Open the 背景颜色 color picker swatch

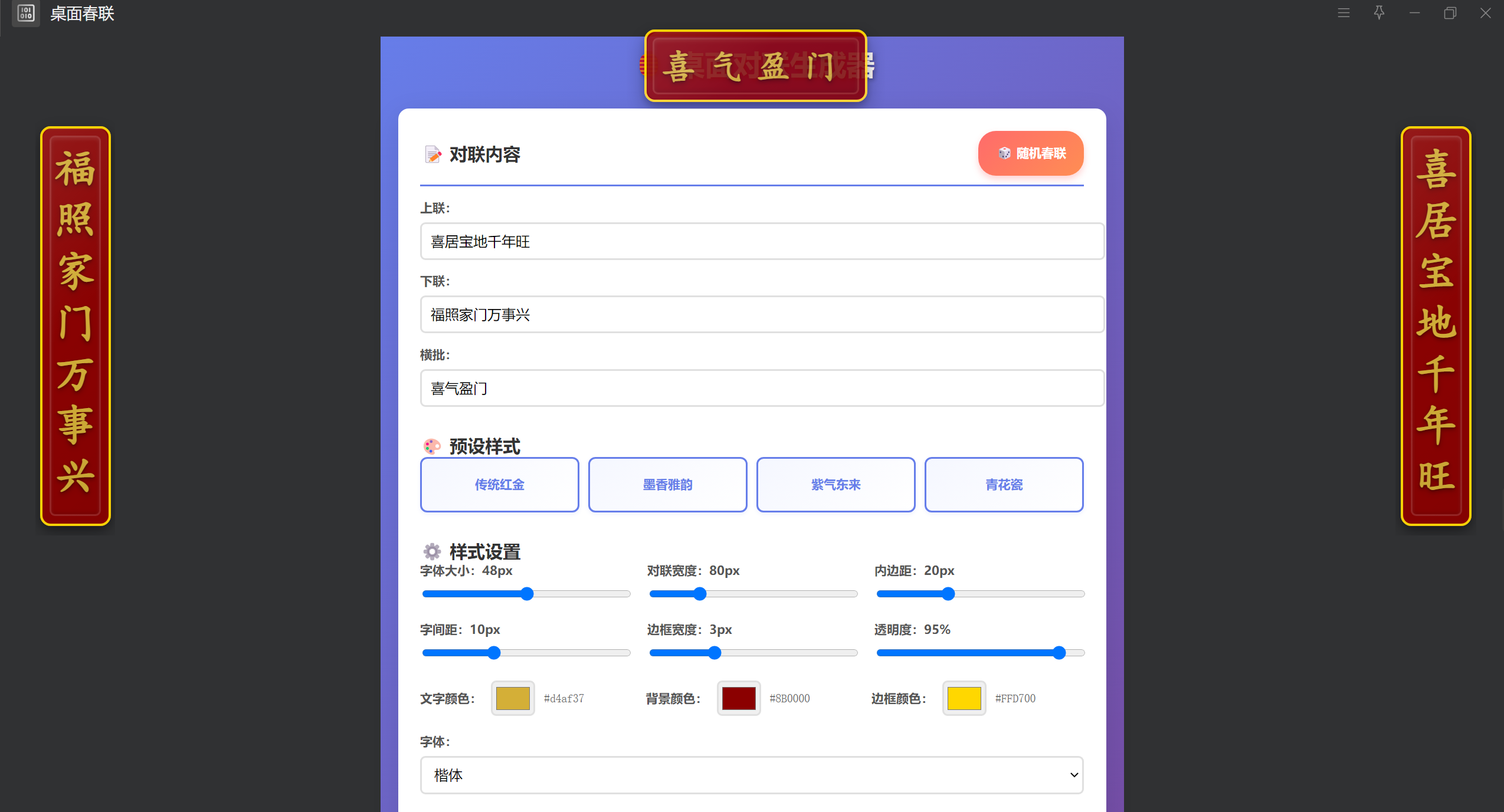(x=738, y=698)
